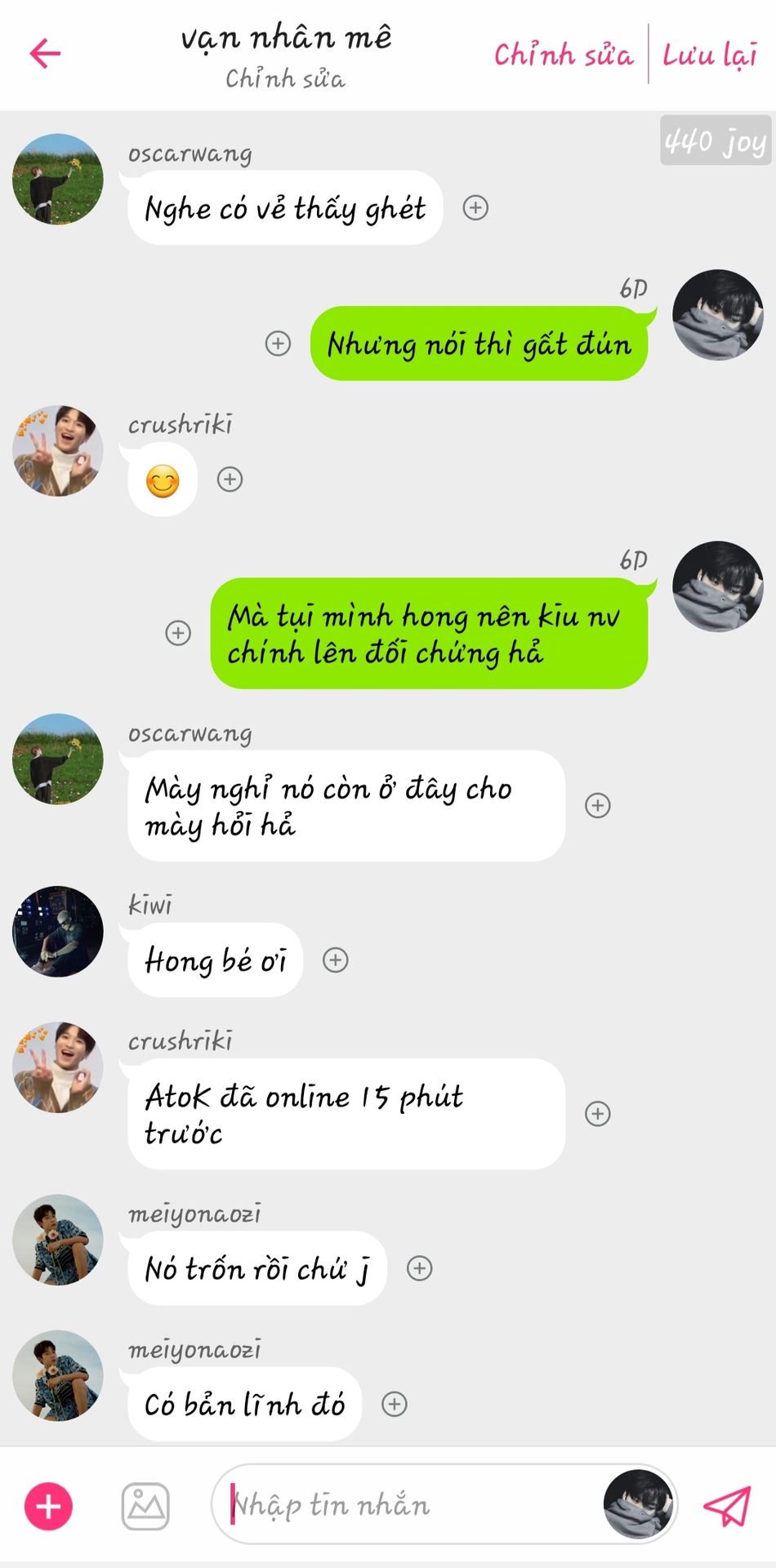Tap the message bubble "Mày nghĩ nó còn ở đây"
Screen dimensions: 776x1568
click(346, 805)
